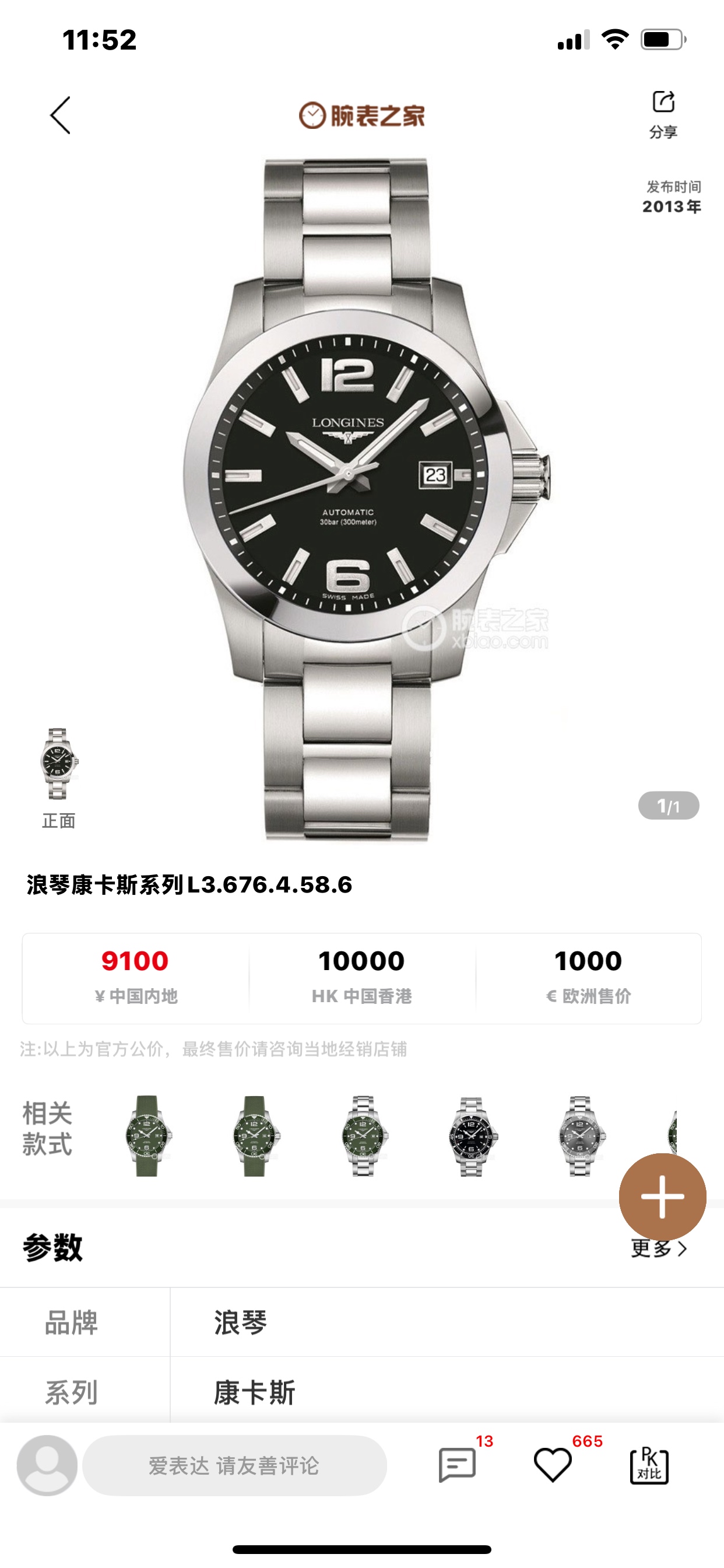Share this watch page

coord(663,113)
